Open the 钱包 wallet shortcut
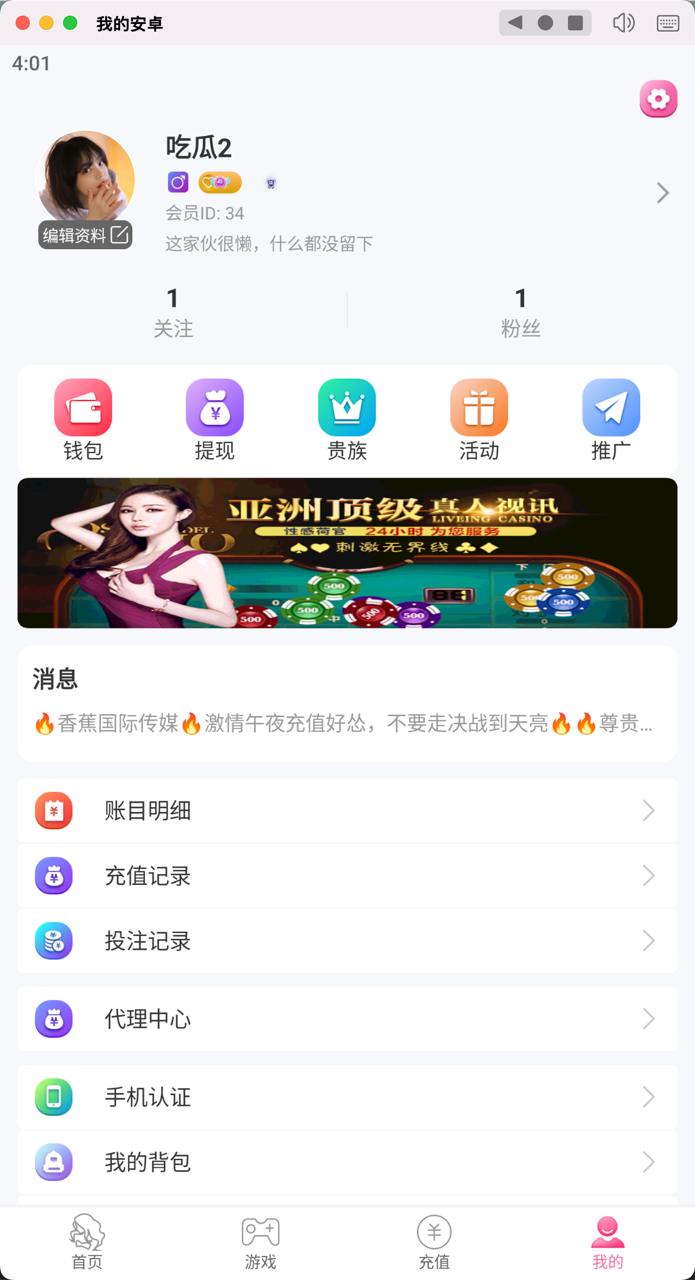 tap(83, 420)
